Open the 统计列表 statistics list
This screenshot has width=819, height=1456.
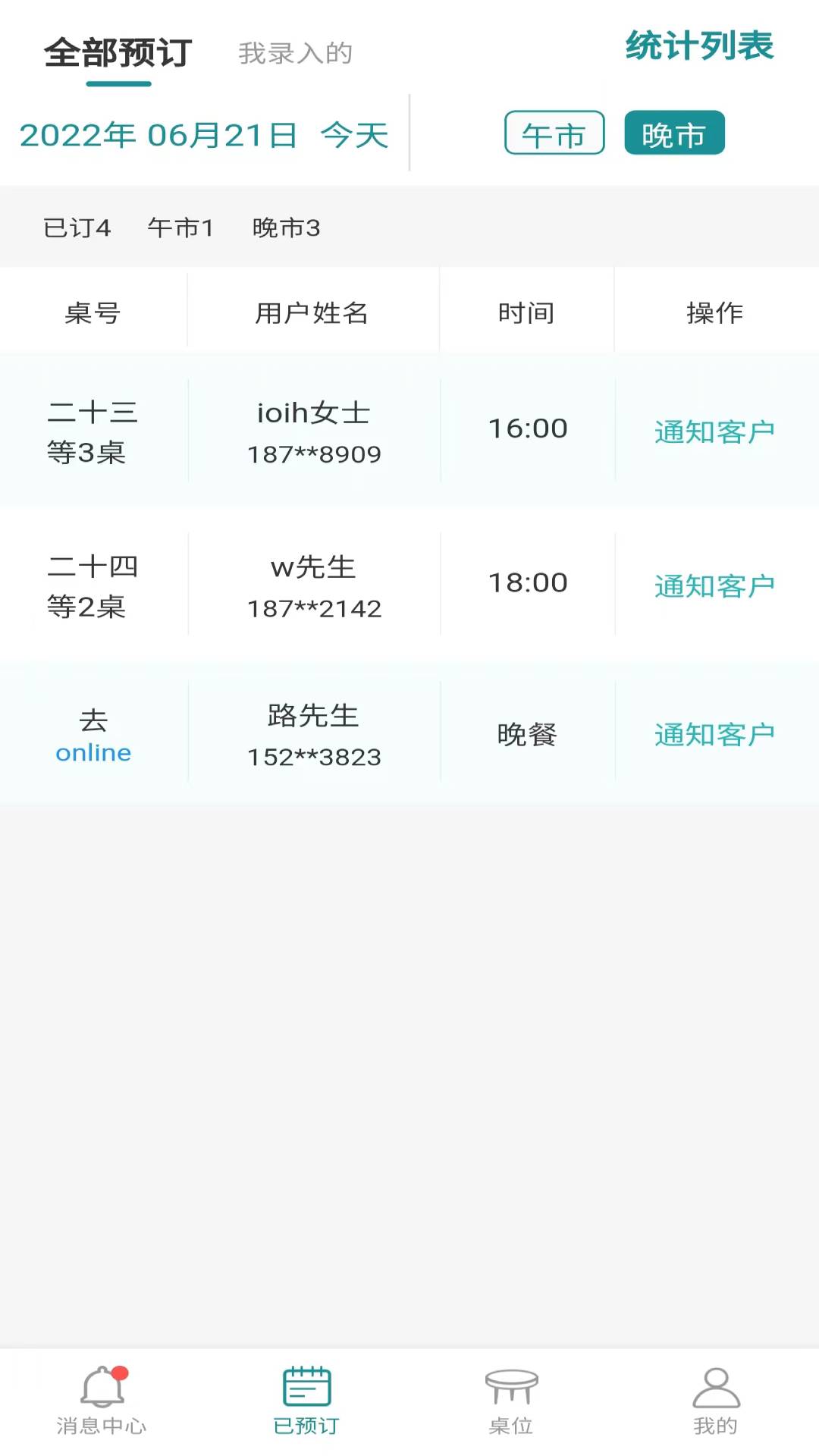click(x=698, y=46)
